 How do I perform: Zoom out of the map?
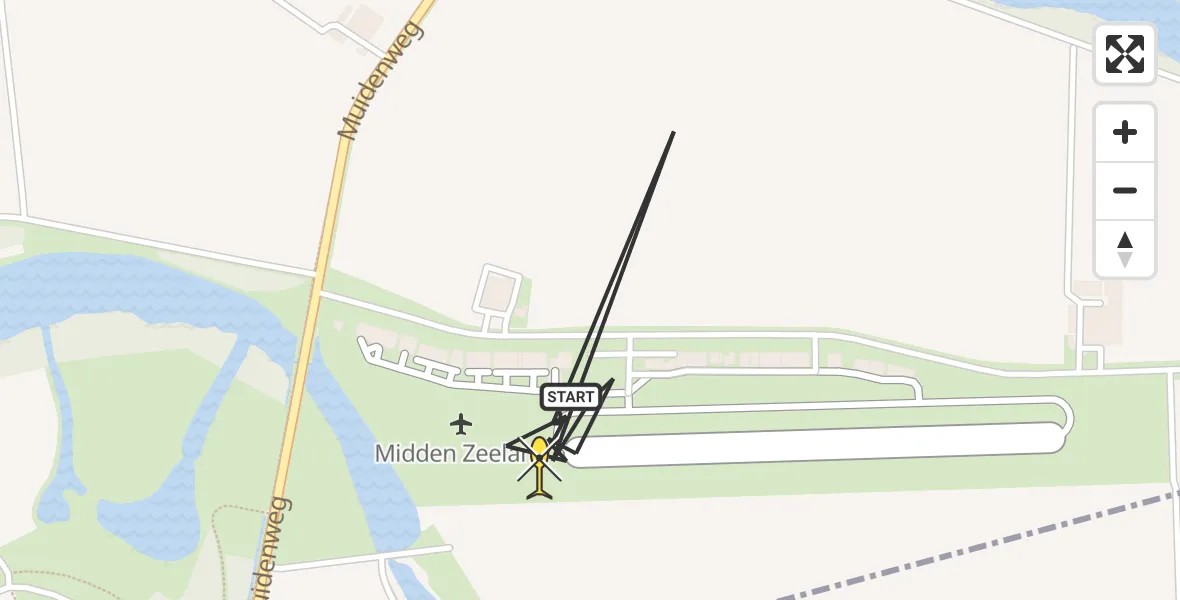(1125, 190)
